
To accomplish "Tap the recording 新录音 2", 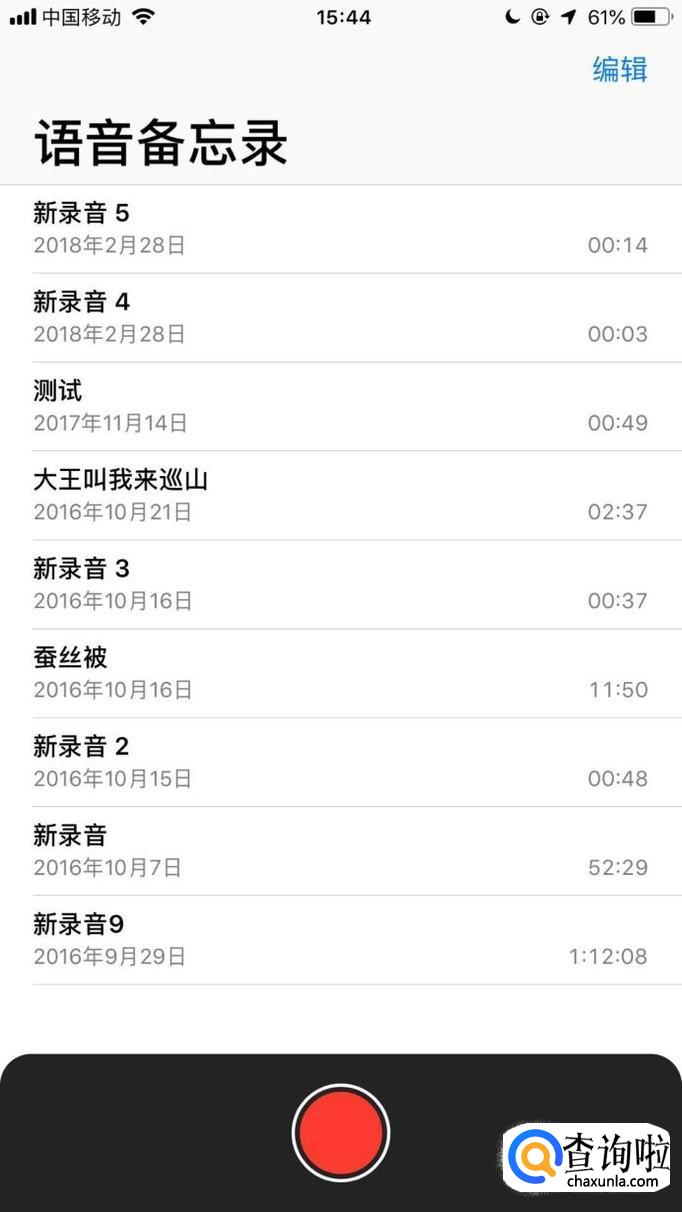I will [x=340, y=763].
